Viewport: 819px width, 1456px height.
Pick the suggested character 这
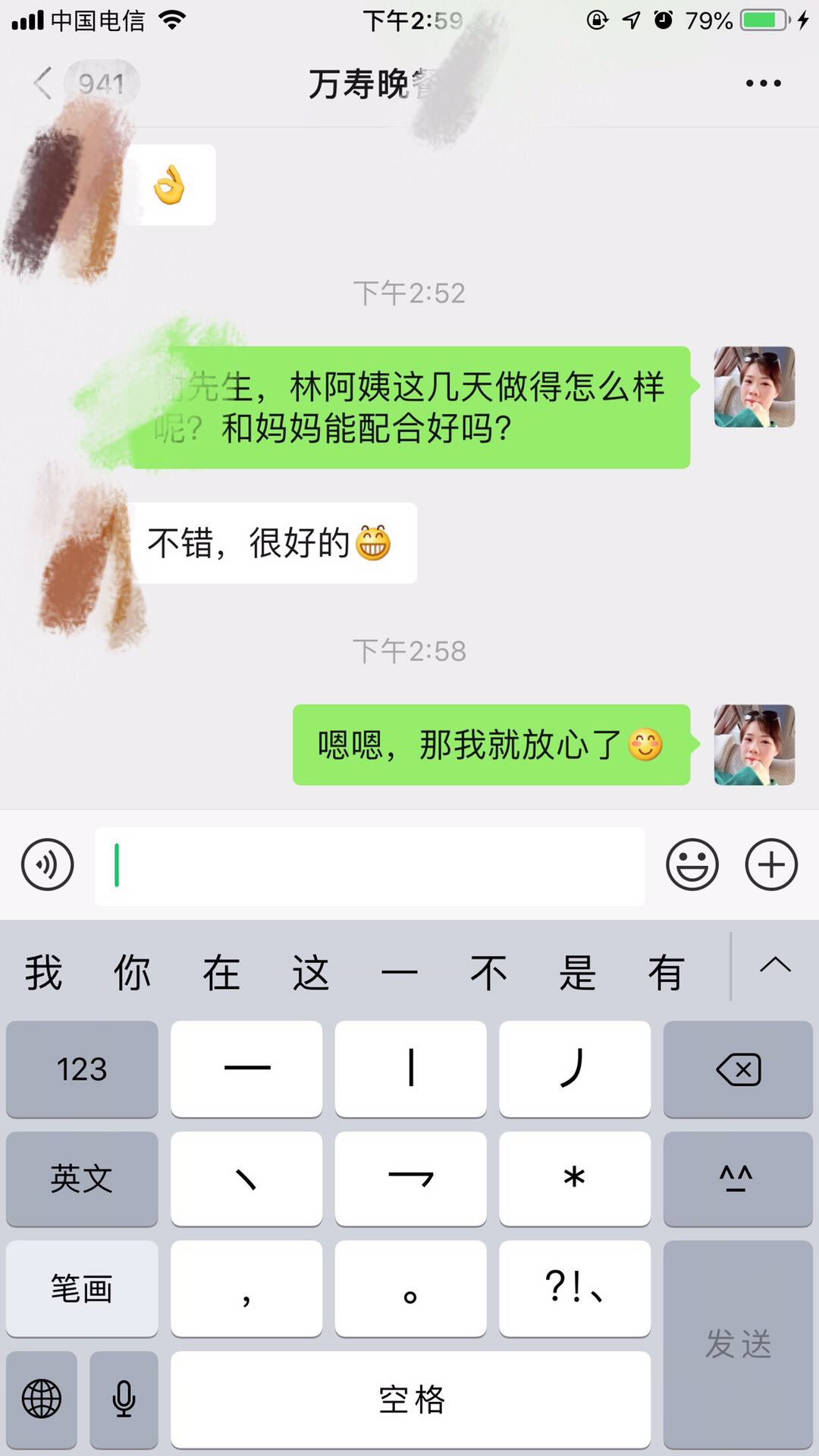310,972
